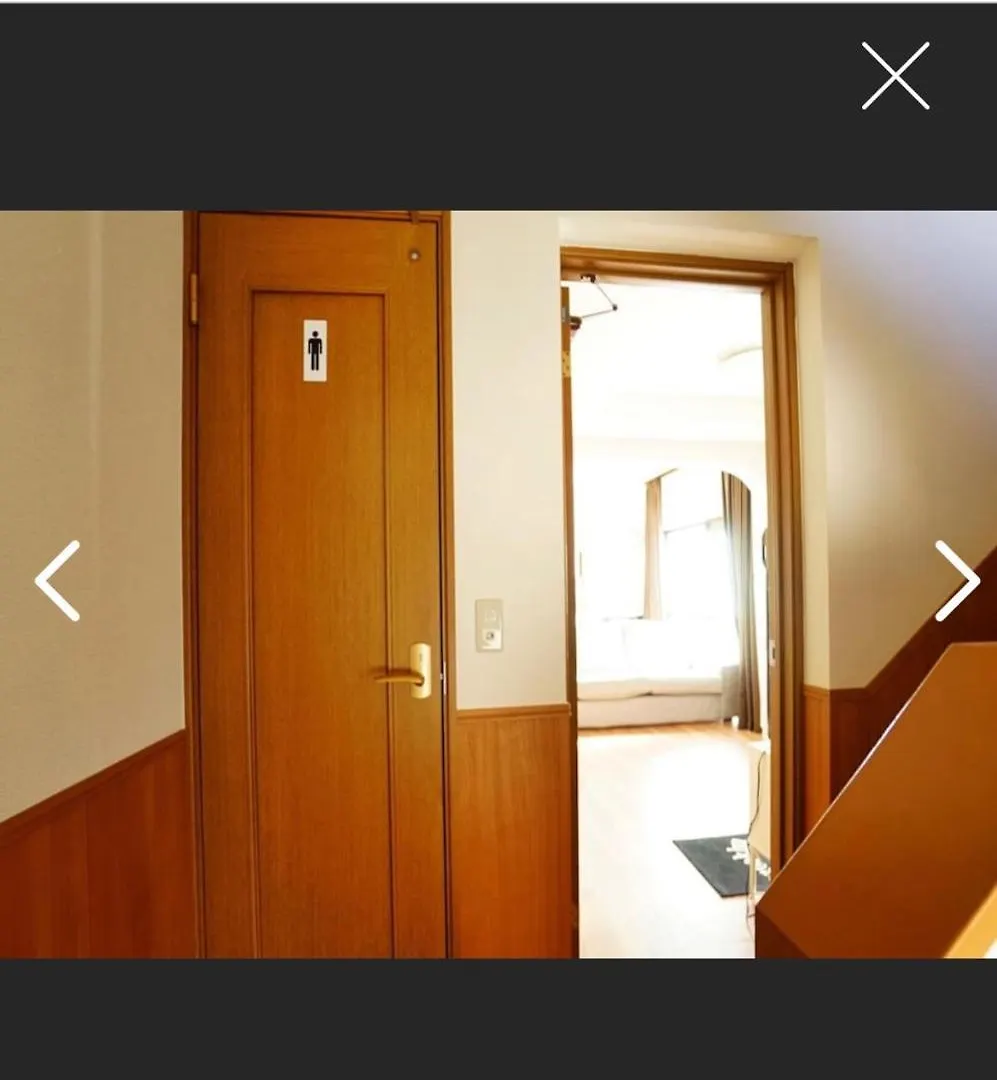
Task: Close the photo viewer
Action: 895,76
